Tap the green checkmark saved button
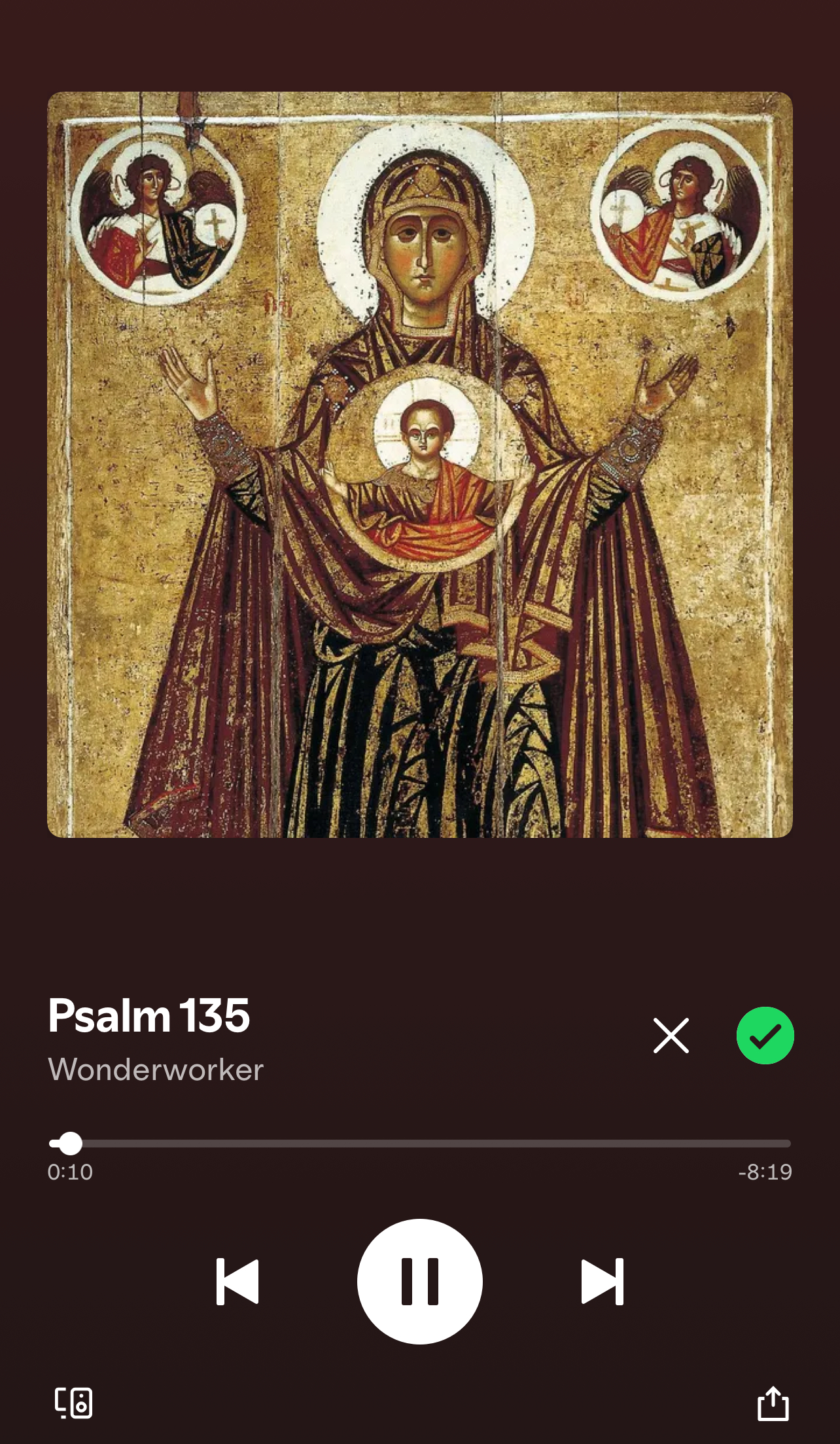 (765, 1035)
